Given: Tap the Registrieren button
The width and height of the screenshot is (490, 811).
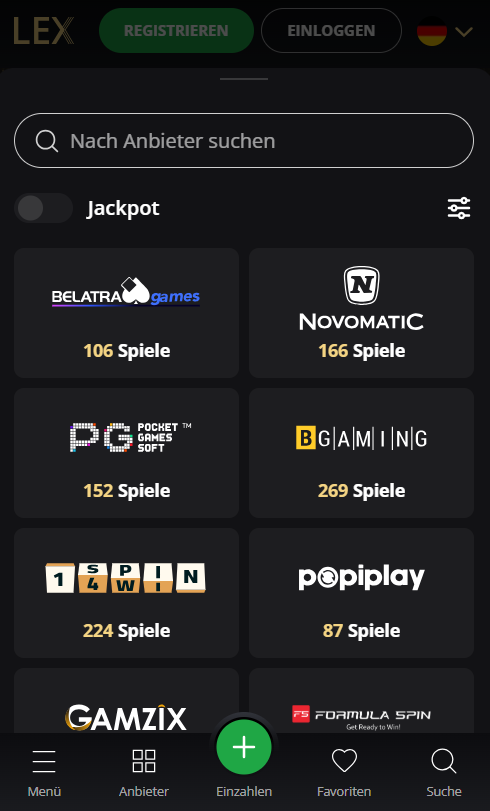Looking at the screenshot, I should (176, 31).
